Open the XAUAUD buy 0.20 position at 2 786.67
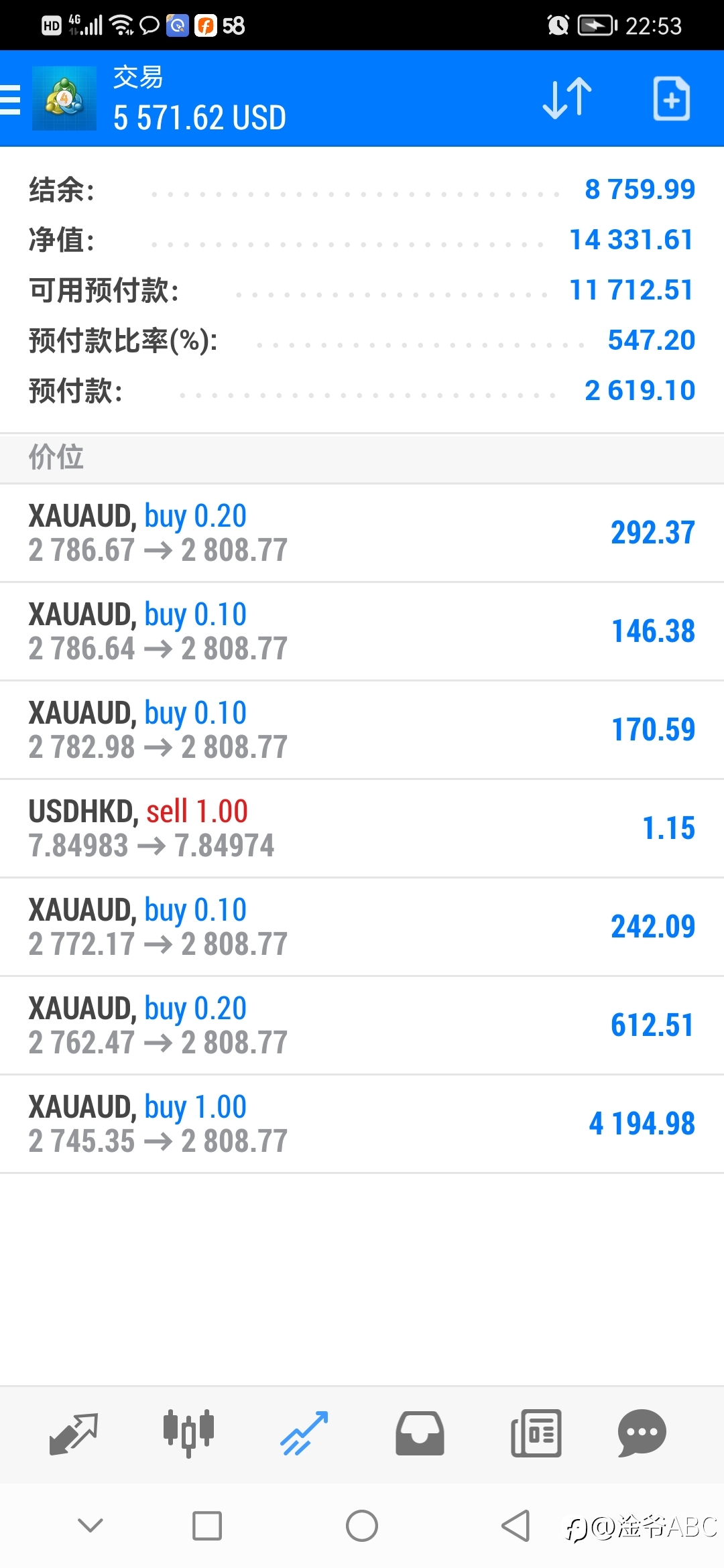Screen dimensions: 724x1568 click(362, 533)
